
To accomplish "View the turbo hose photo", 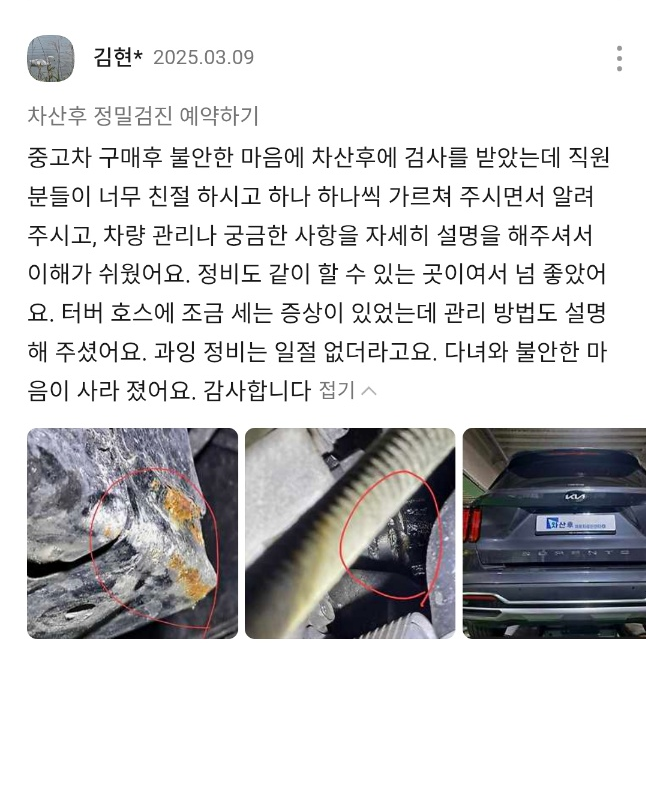I will click(350, 533).
